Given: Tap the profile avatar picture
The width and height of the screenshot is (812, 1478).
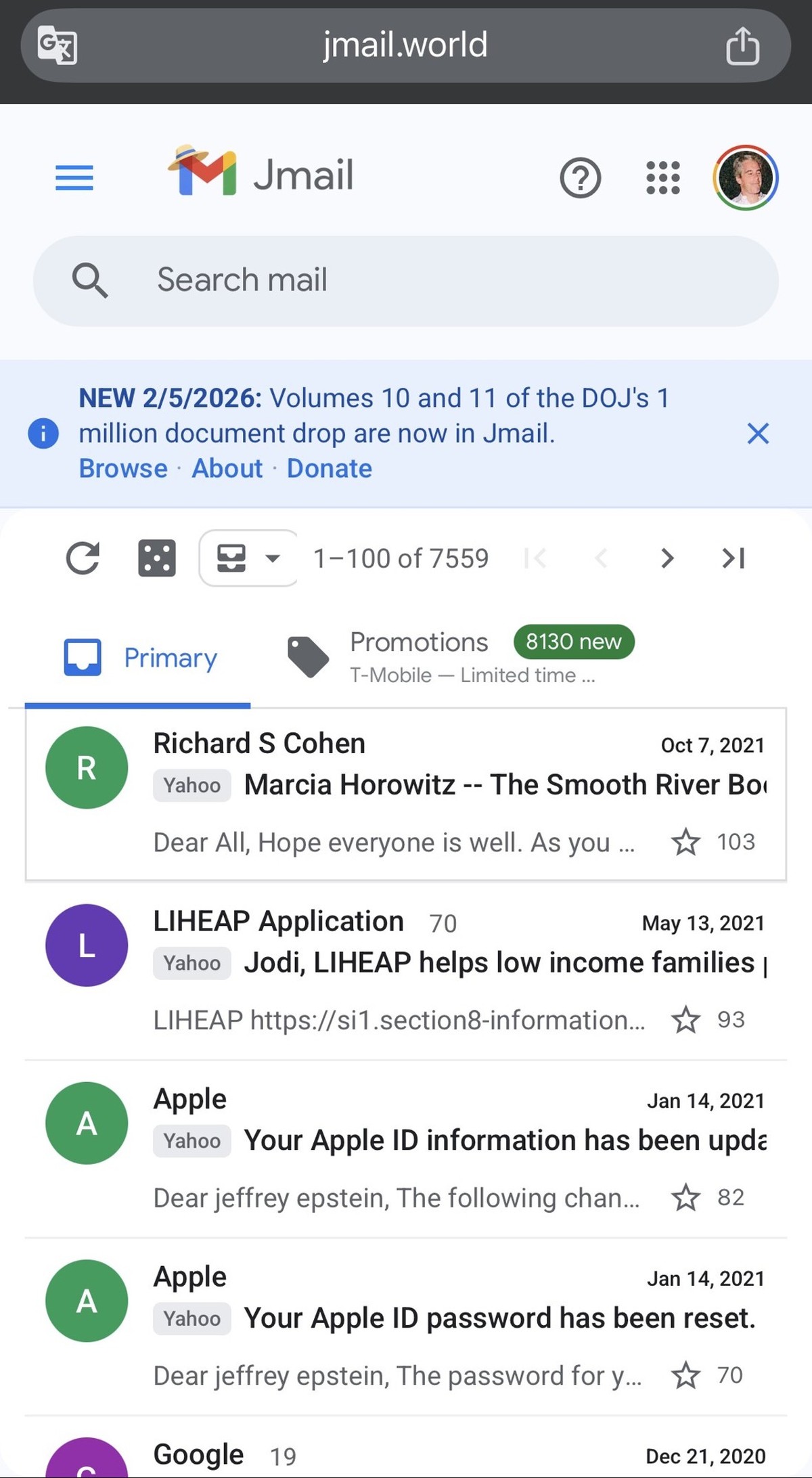Looking at the screenshot, I should click(746, 178).
